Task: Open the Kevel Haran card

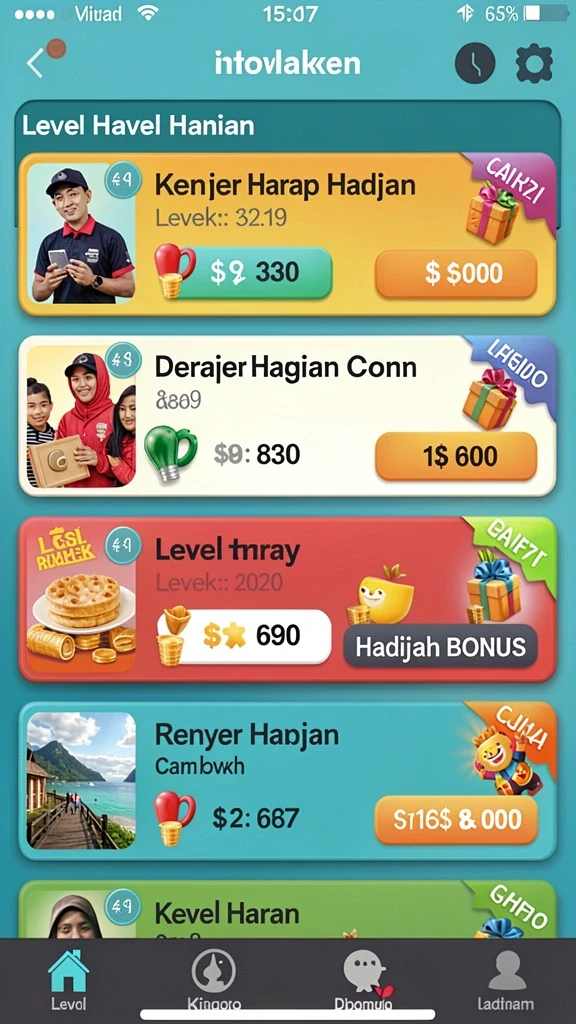Action: [x=287, y=909]
